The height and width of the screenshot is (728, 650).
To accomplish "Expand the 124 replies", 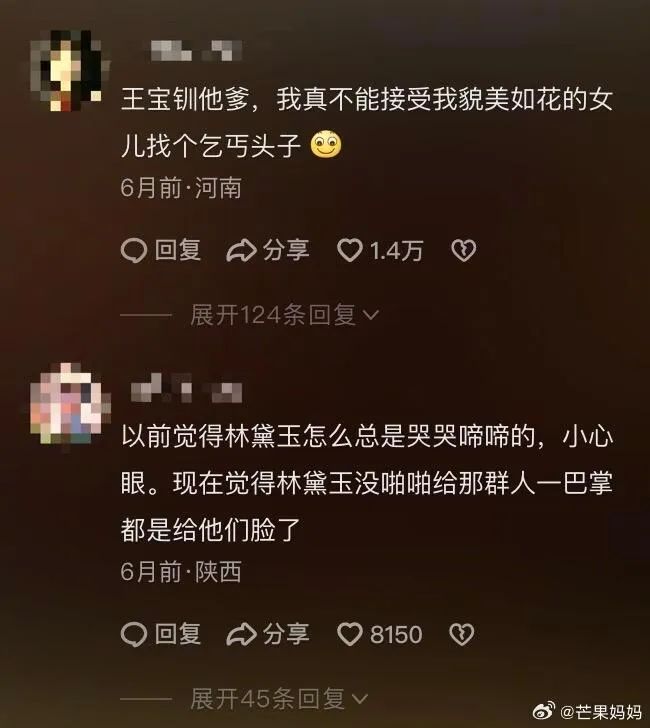I will pyautogui.click(x=284, y=315).
